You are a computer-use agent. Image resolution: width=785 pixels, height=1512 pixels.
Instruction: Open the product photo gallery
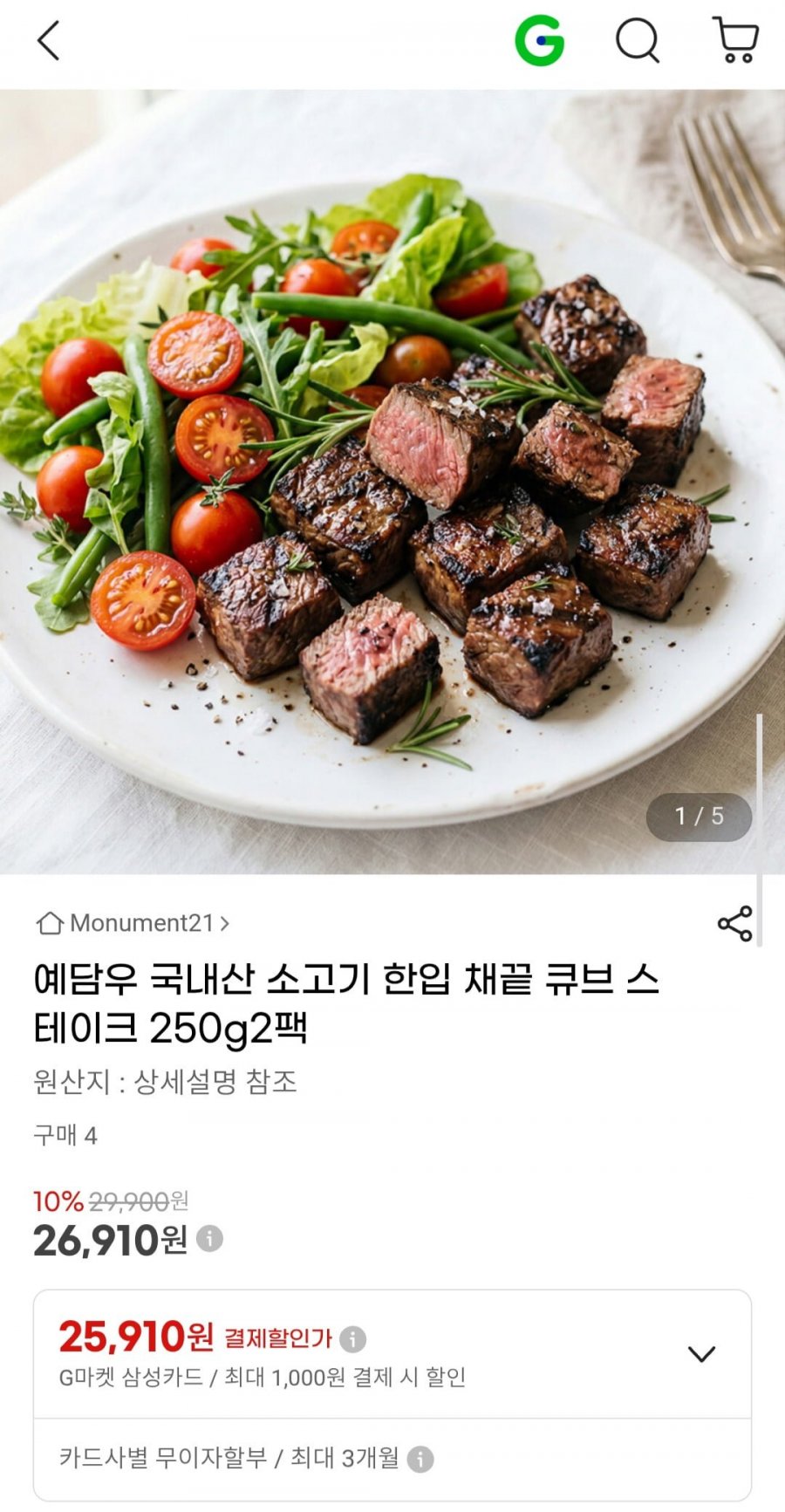coord(392,482)
